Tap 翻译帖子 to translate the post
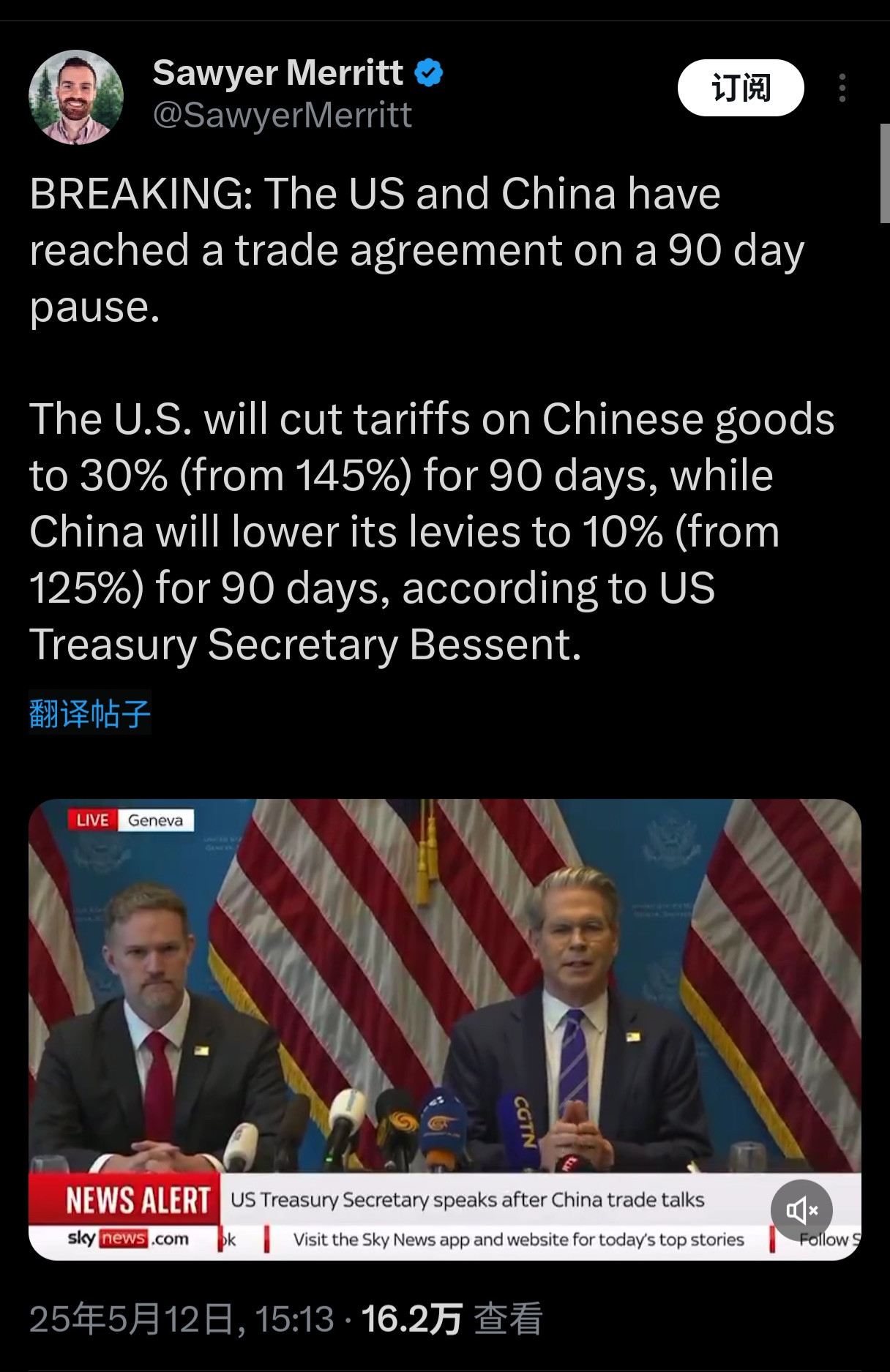 click(x=90, y=713)
